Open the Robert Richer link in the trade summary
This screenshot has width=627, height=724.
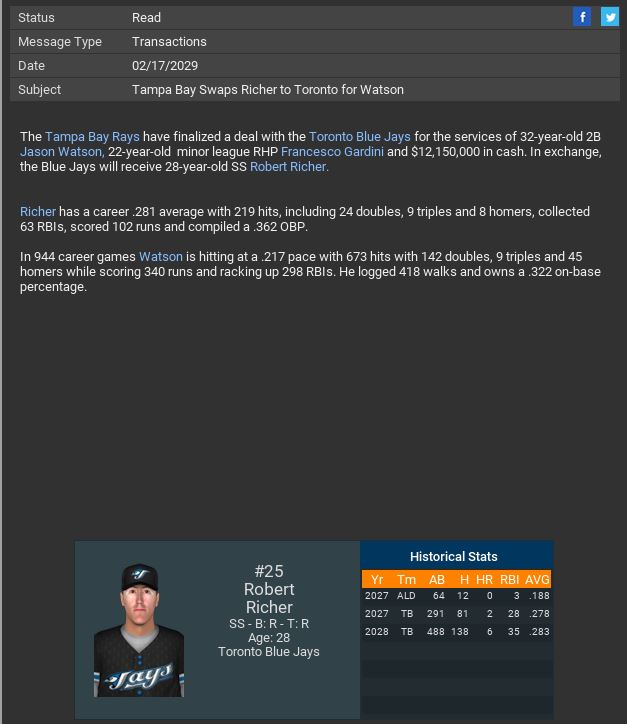(x=289, y=167)
